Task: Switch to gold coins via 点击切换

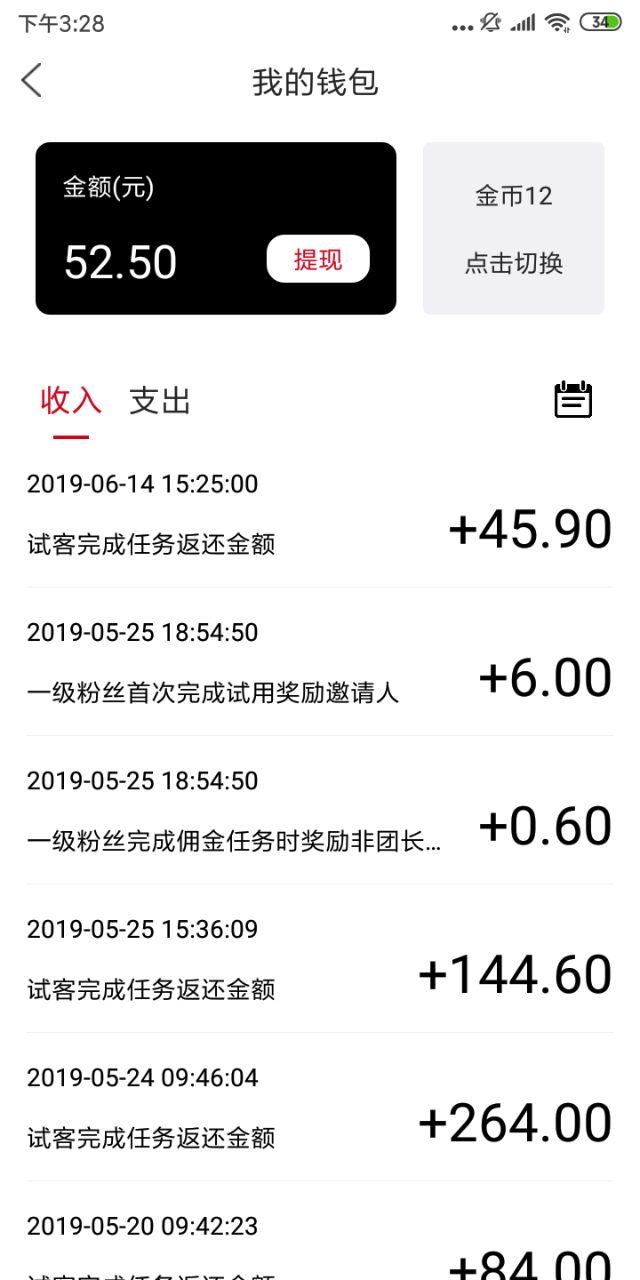Action: click(513, 264)
